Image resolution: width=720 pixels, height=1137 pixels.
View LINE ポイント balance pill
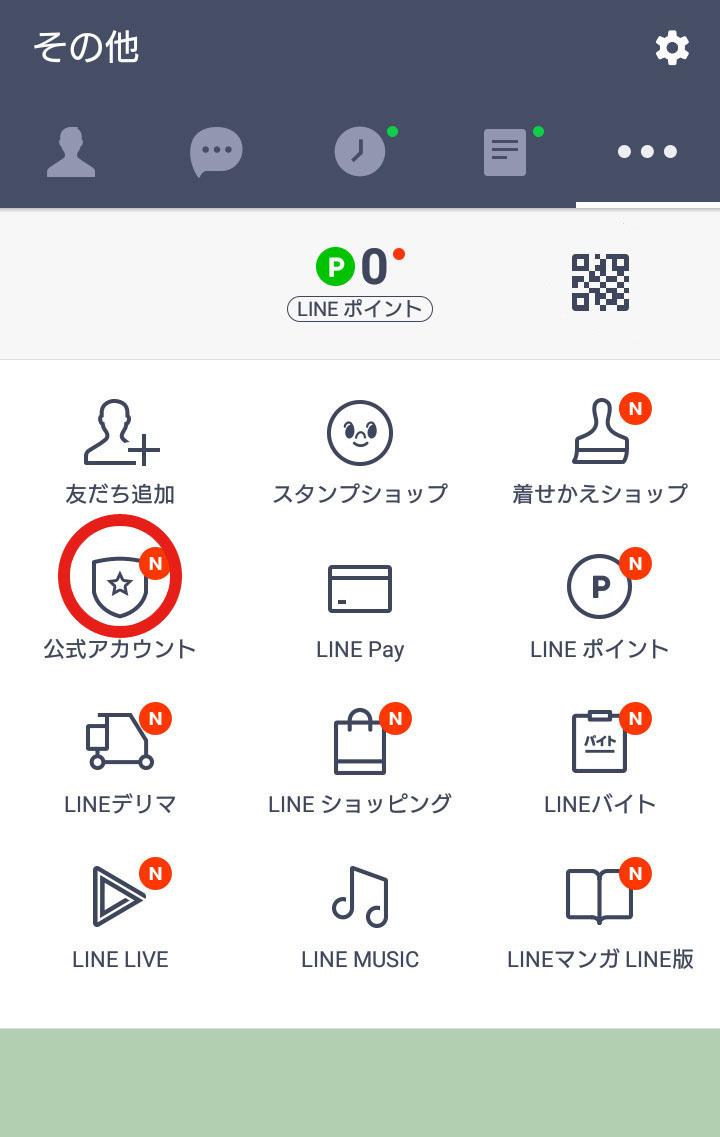[x=360, y=309]
